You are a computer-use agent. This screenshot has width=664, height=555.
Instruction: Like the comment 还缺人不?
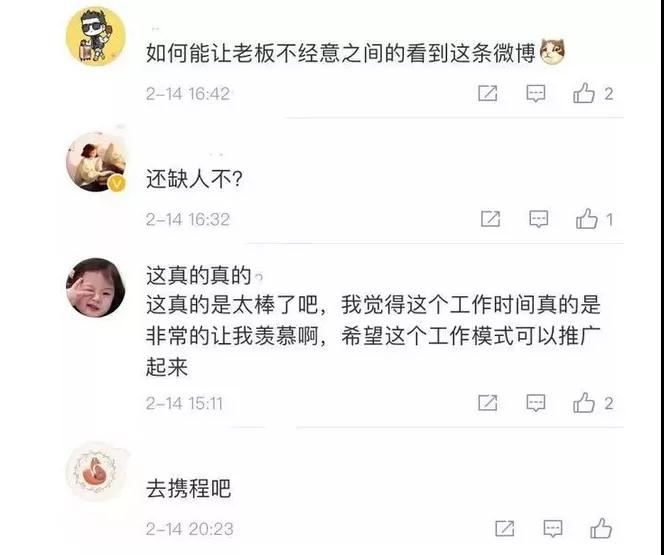click(587, 219)
